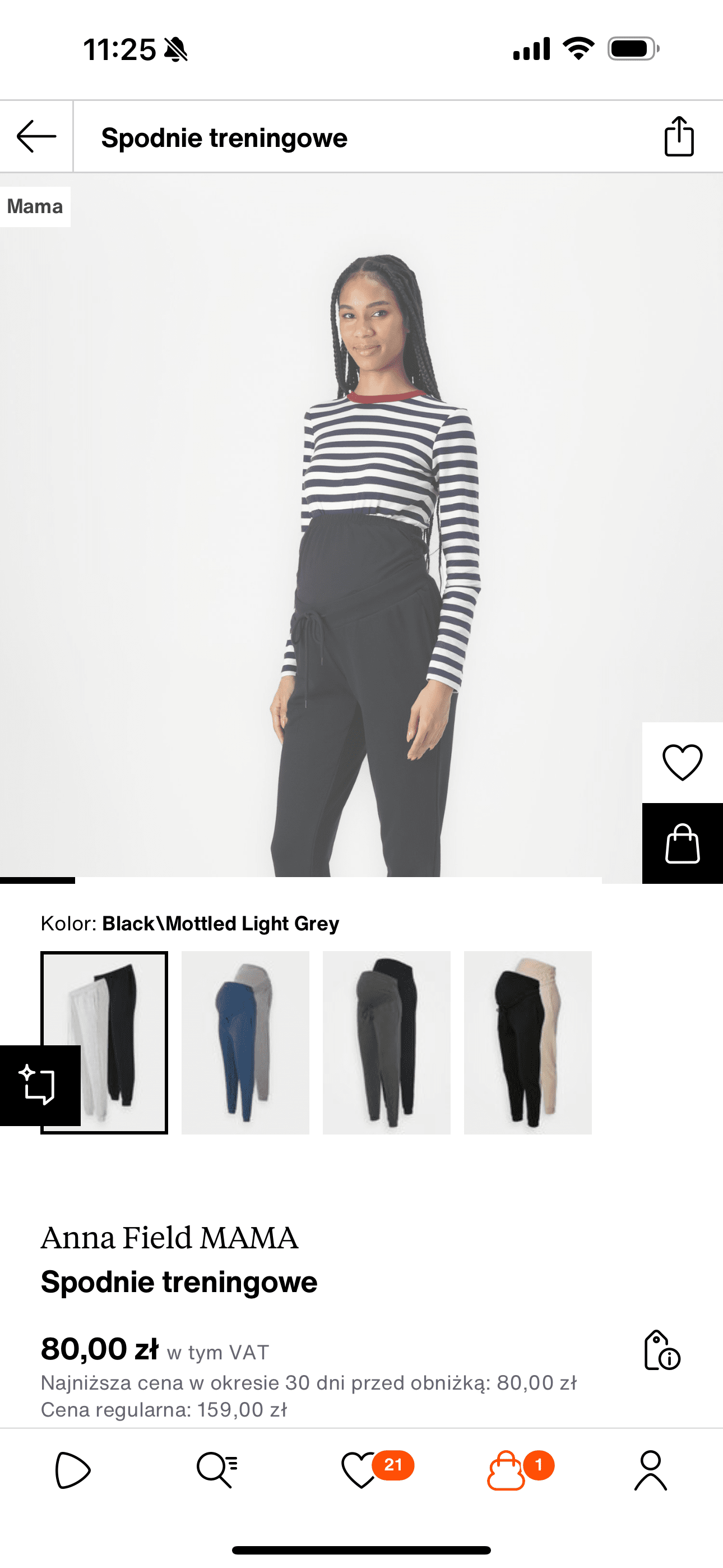Open the sparkle assistant chat button

pos(39,1085)
